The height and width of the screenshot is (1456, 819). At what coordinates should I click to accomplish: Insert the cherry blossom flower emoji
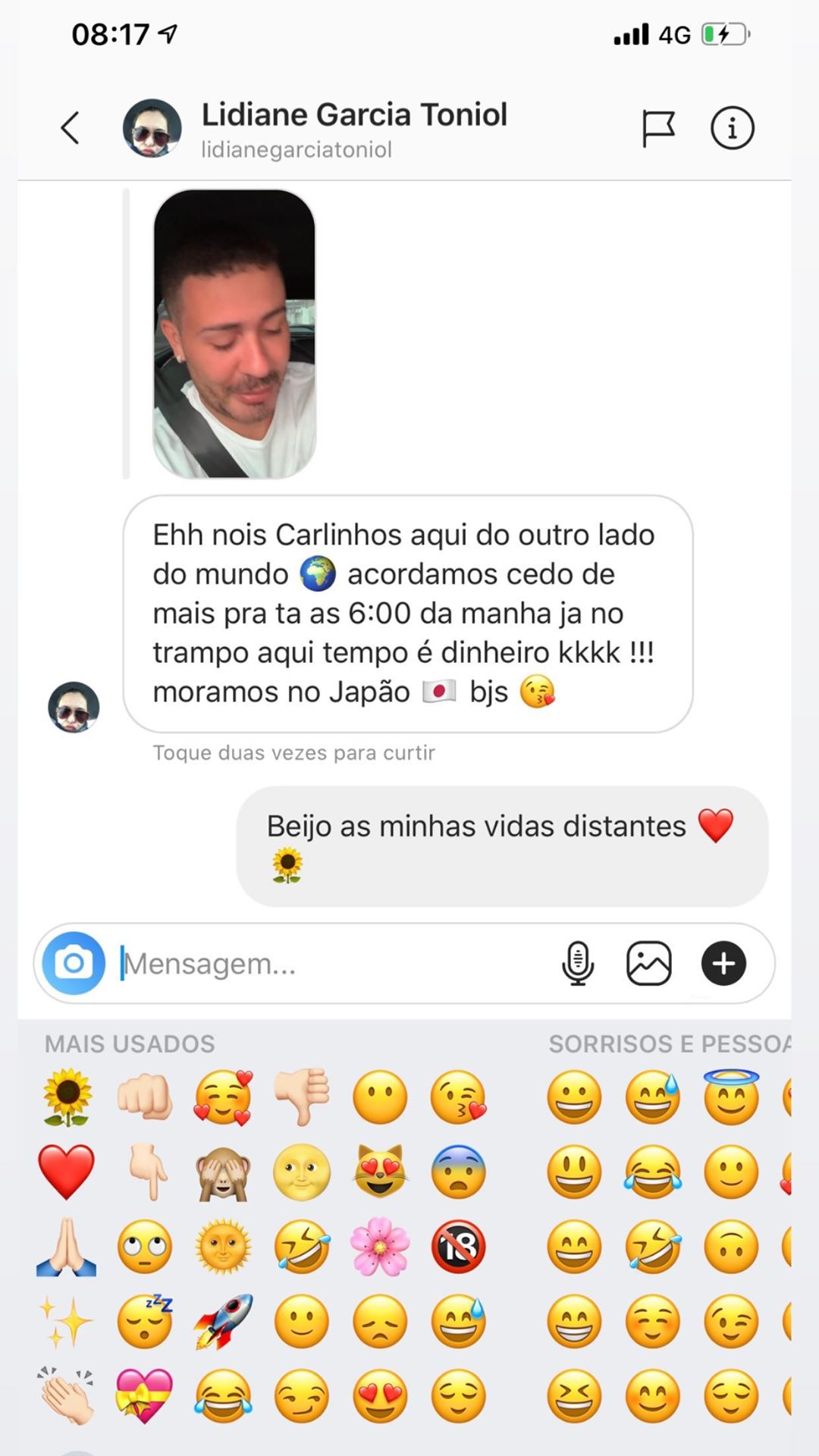(379, 1247)
